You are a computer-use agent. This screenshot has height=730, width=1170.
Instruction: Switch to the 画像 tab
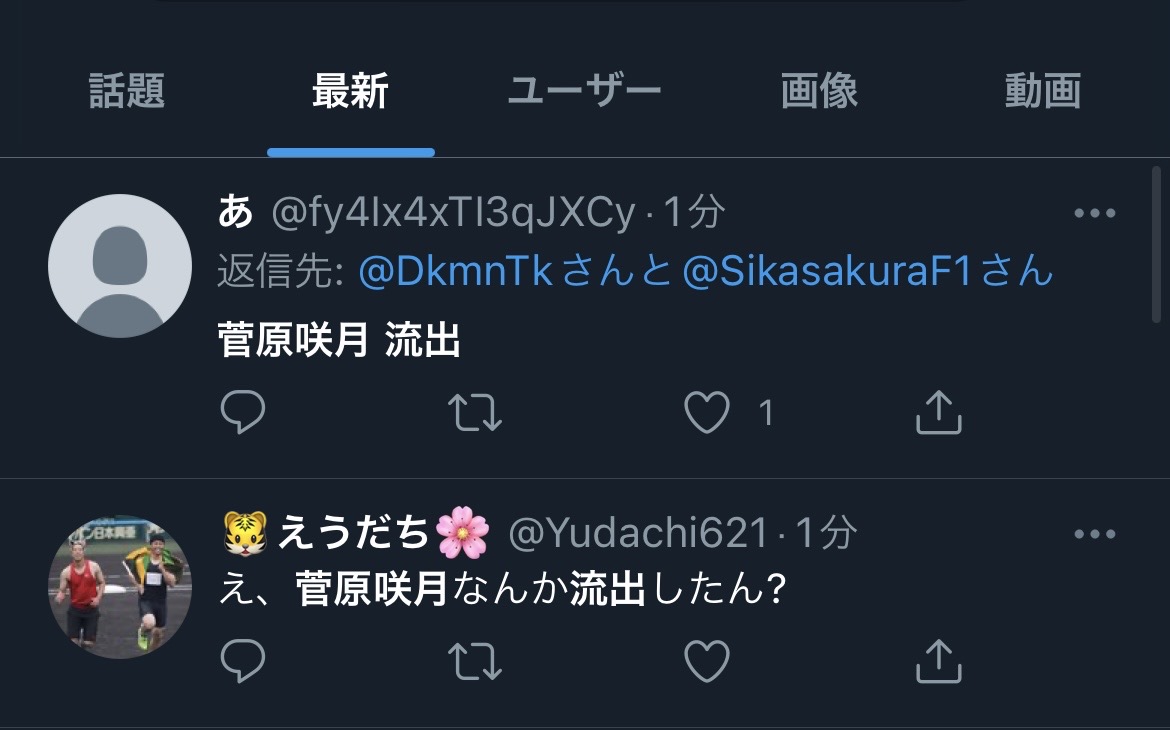click(819, 91)
